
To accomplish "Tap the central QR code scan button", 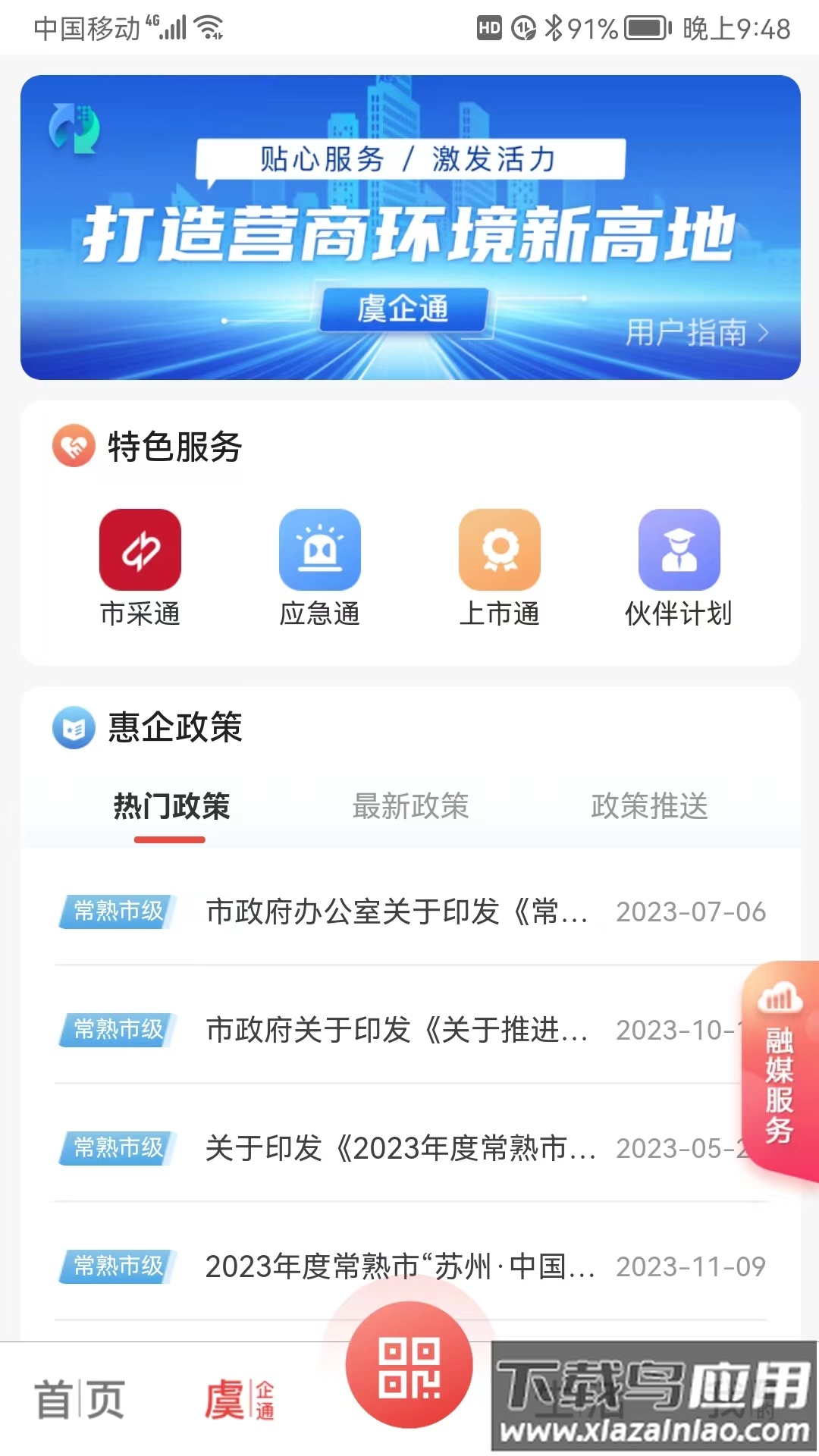I will click(409, 1365).
